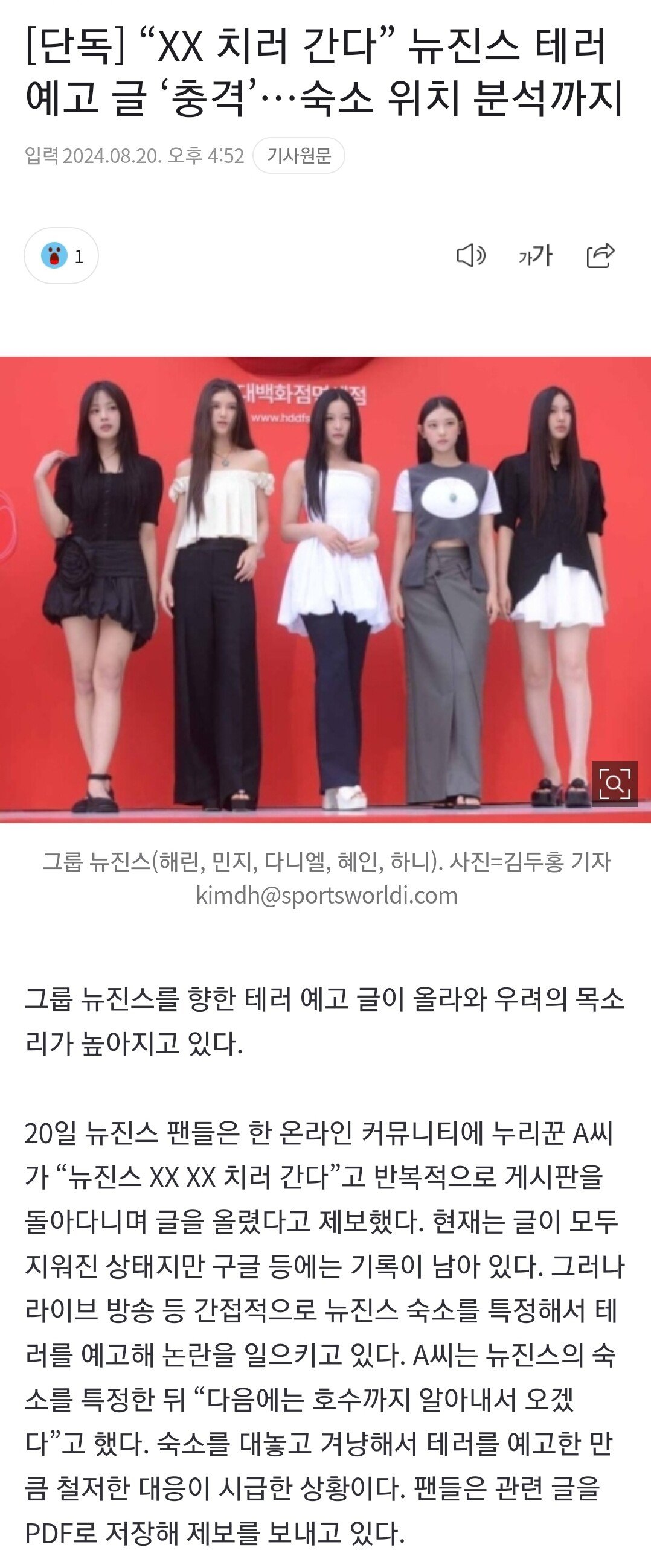Listen to the article with the speaker icon
The width and height of the screenshot is (651, 1568).
[x=471, y=256]
